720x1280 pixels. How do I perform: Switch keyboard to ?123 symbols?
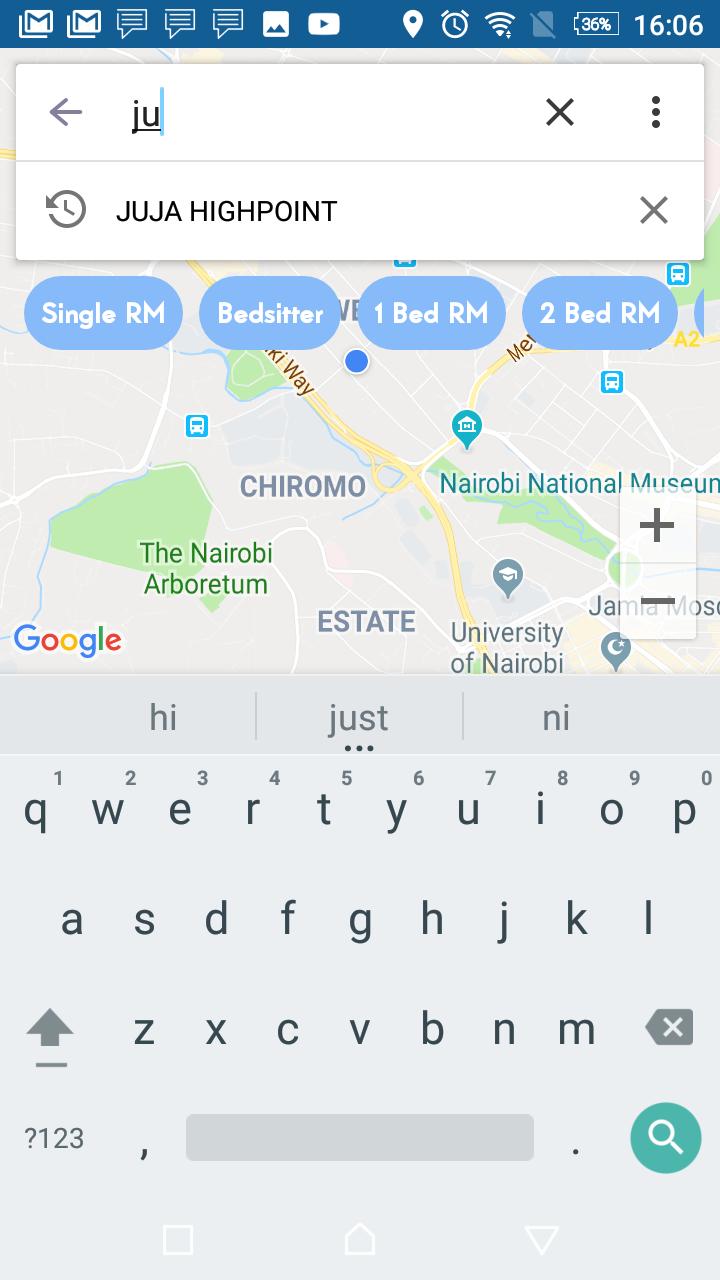[x=54, y=1138]
